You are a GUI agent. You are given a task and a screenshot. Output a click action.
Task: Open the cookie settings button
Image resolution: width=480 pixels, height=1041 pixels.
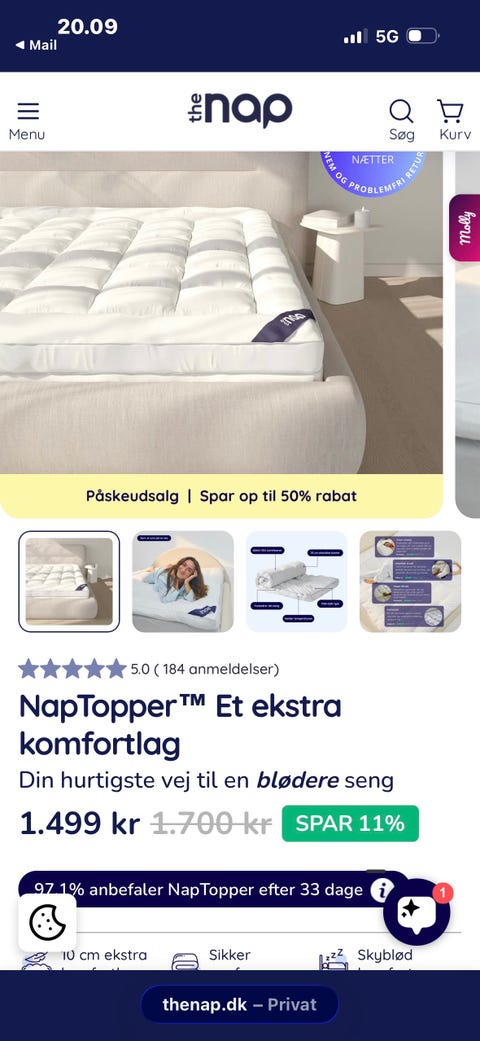pyautogui.click(x=47, y=923)
